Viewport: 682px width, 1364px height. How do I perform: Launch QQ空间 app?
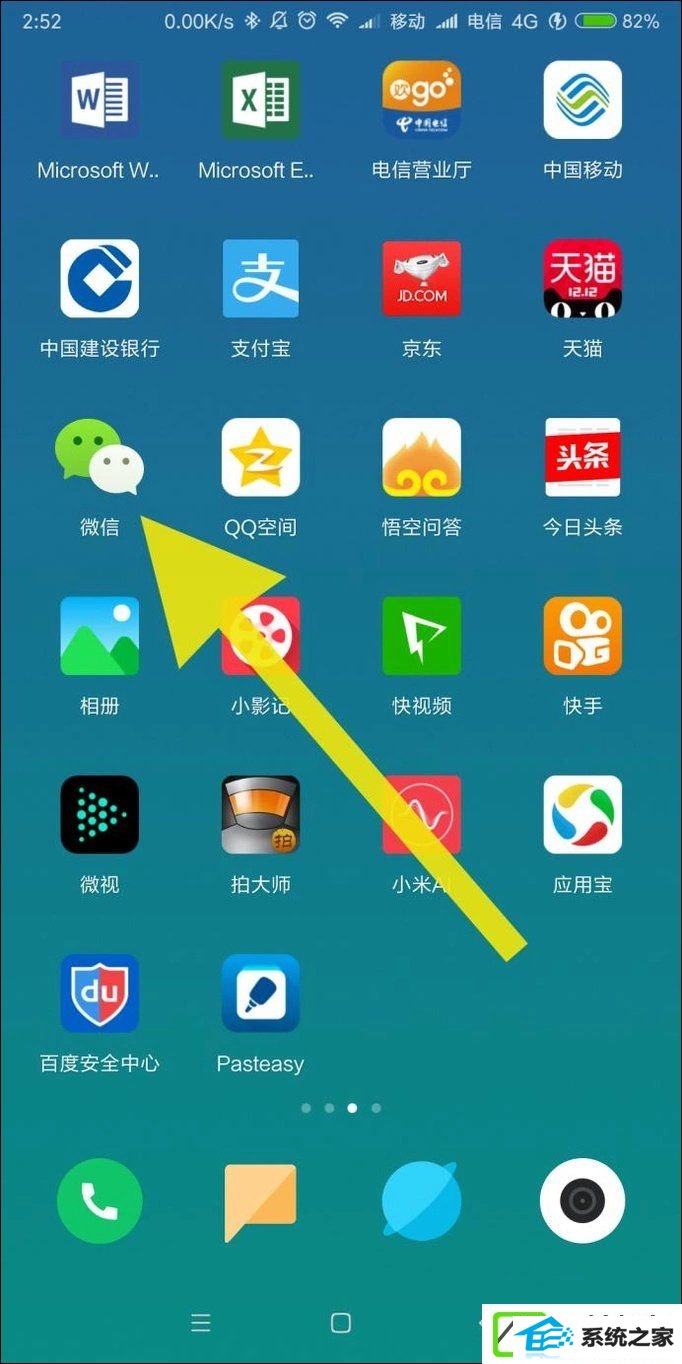coord(260,457)
